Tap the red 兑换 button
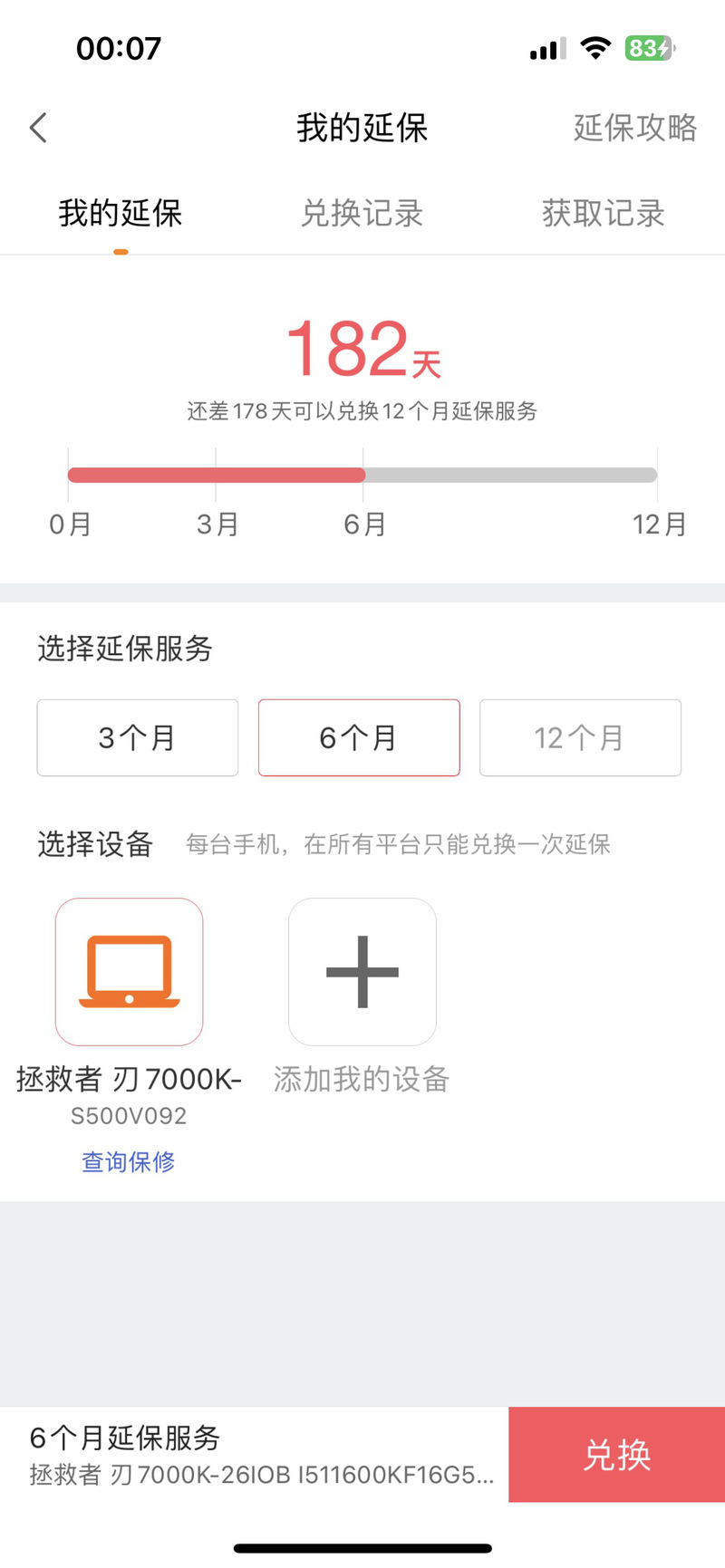 [616, 1455]
